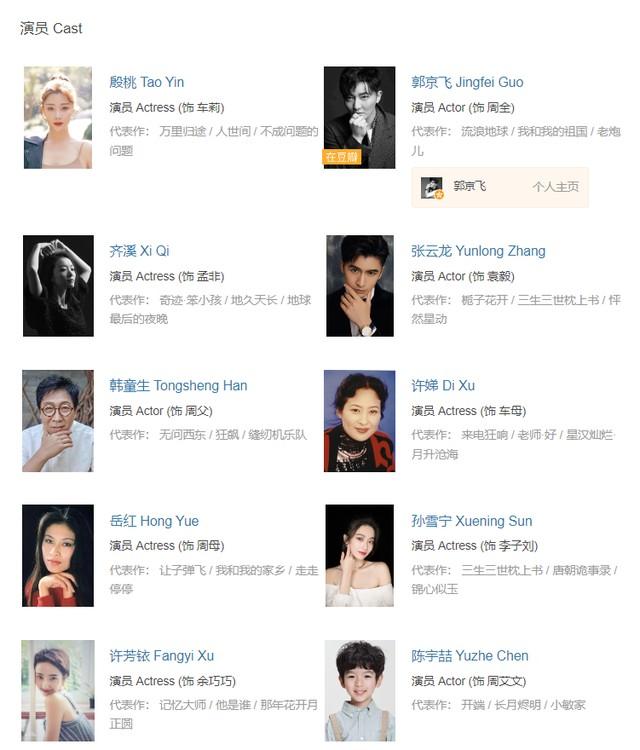This screenshot has height=750, width=640.
Task: Select Hong Yue's portrait thumbnail
Action: (58, 555)
